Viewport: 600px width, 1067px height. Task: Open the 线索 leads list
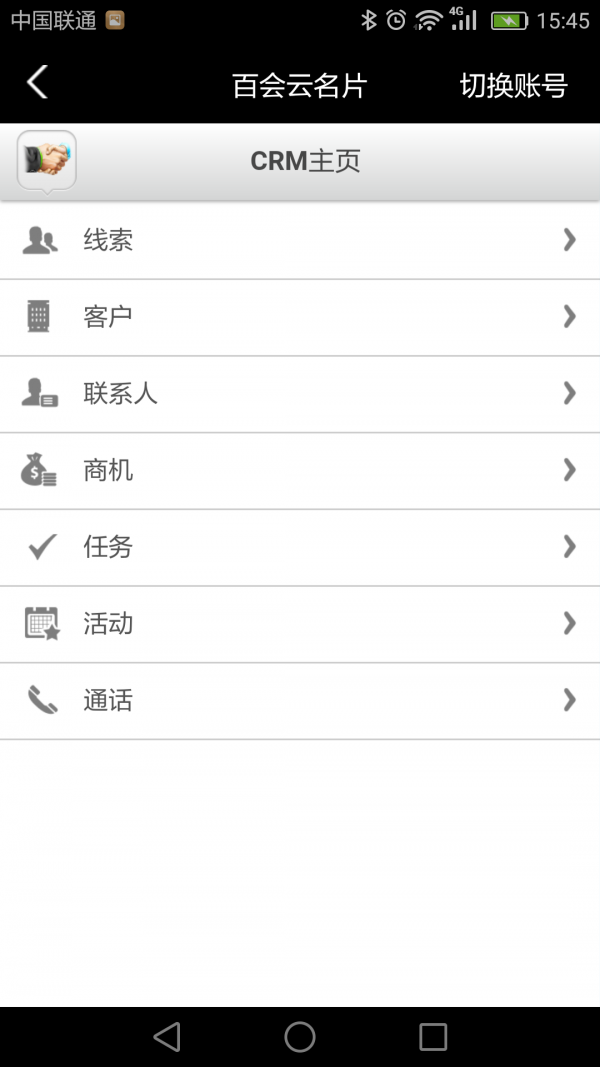[x=300, y=240]
